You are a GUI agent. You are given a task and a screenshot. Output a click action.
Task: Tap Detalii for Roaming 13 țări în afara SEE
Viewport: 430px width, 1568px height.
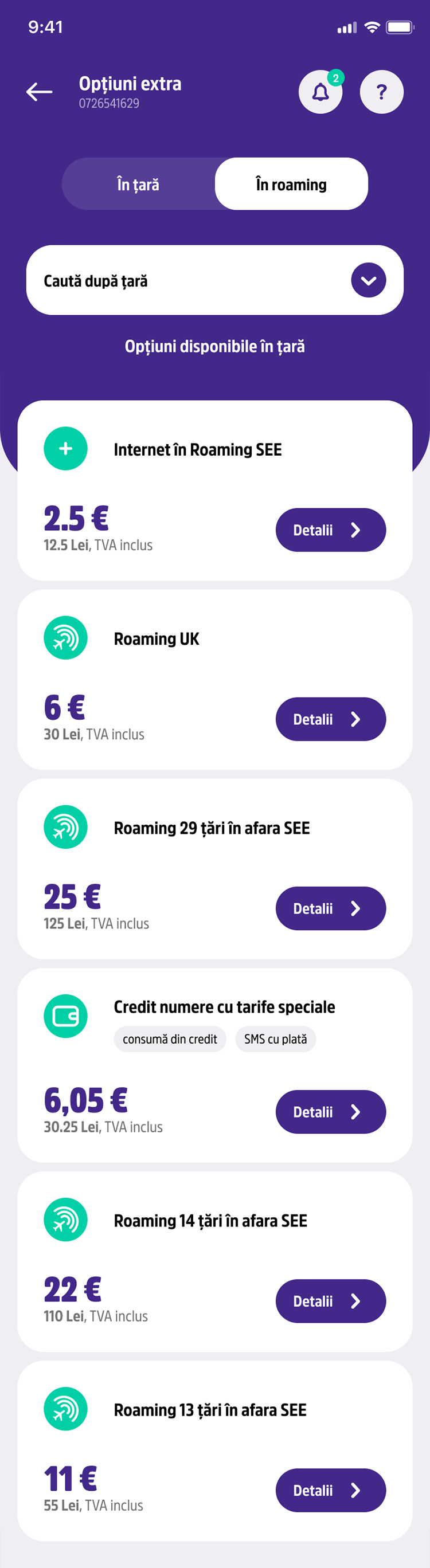(x=330, y=1491)
